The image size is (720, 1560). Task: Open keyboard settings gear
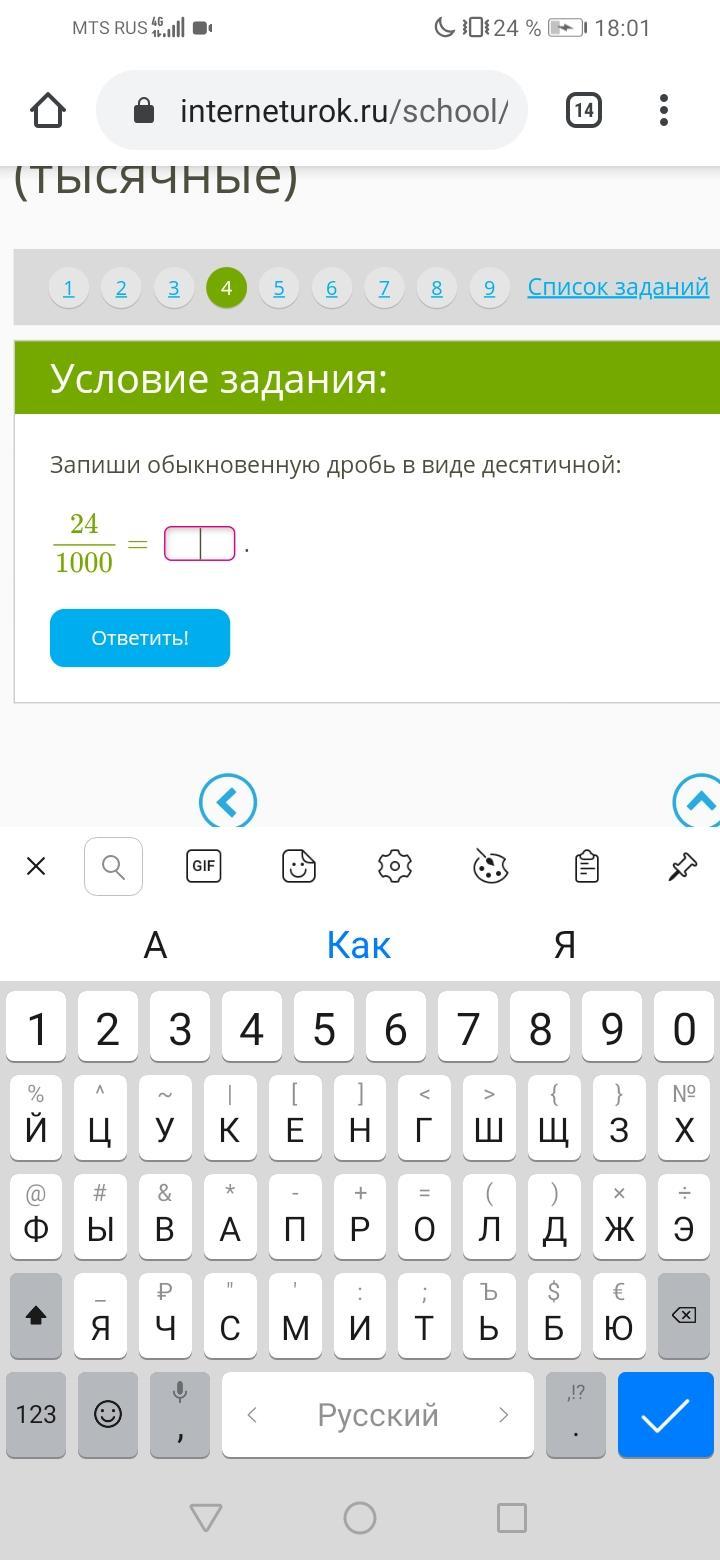(395, 866)
